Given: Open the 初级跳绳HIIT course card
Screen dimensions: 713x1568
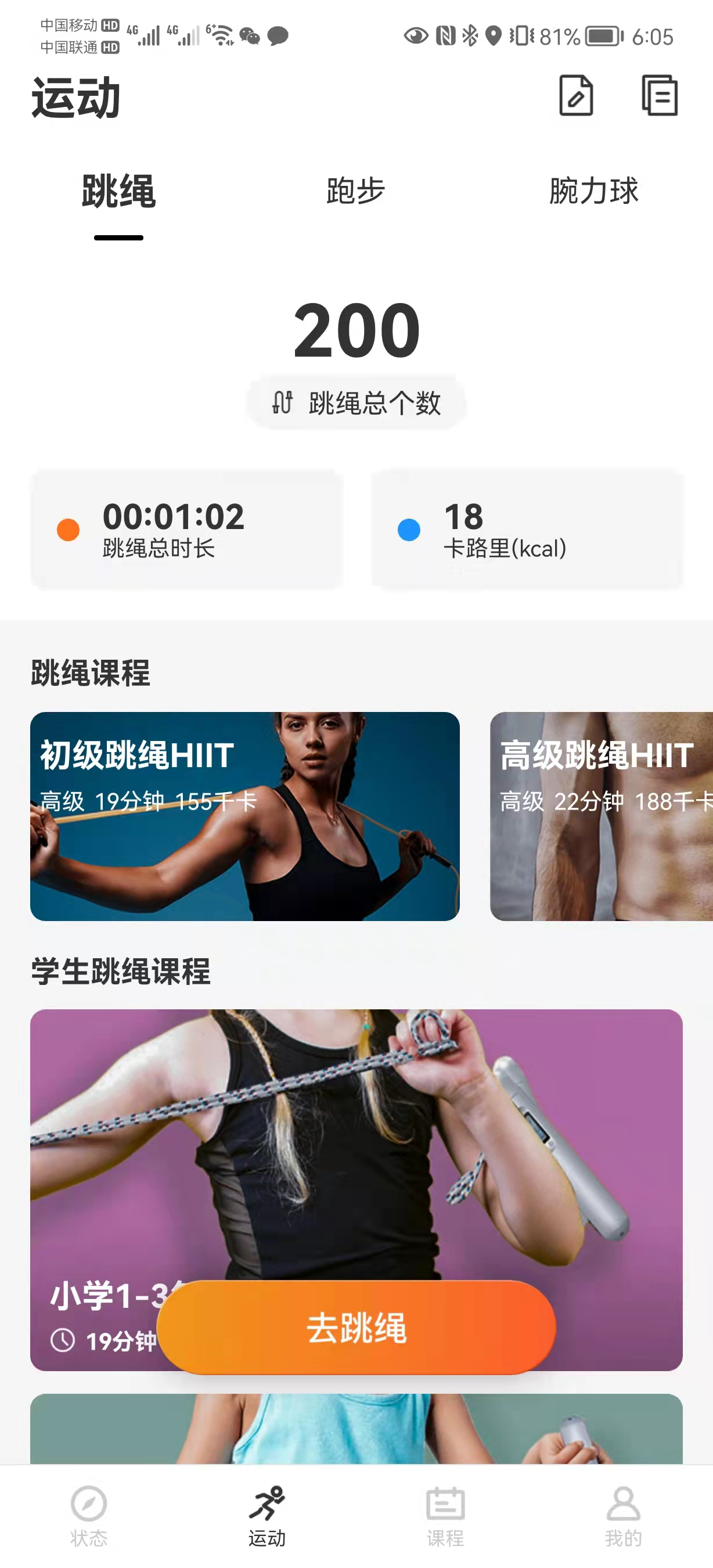Looking at the screenshot, I should (x=244, y=816).
